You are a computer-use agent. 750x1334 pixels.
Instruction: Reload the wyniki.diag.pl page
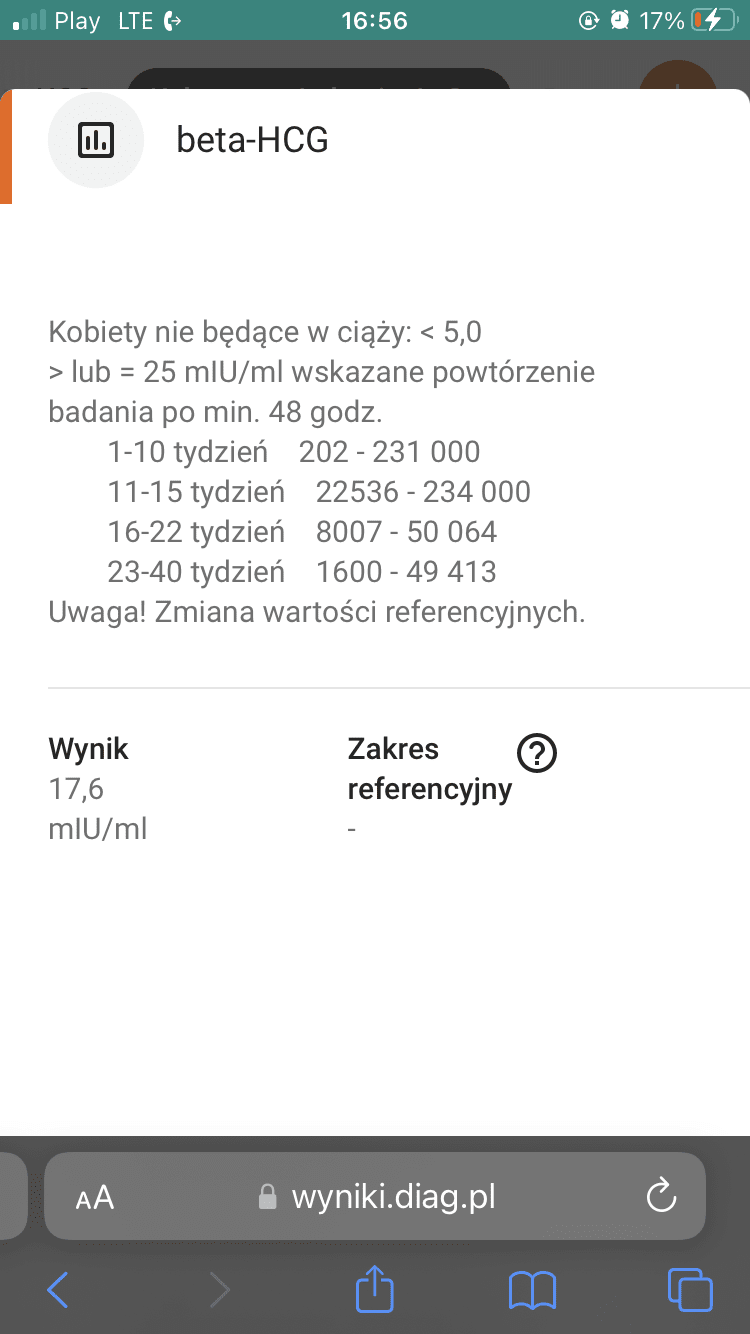pos(661,1196)
